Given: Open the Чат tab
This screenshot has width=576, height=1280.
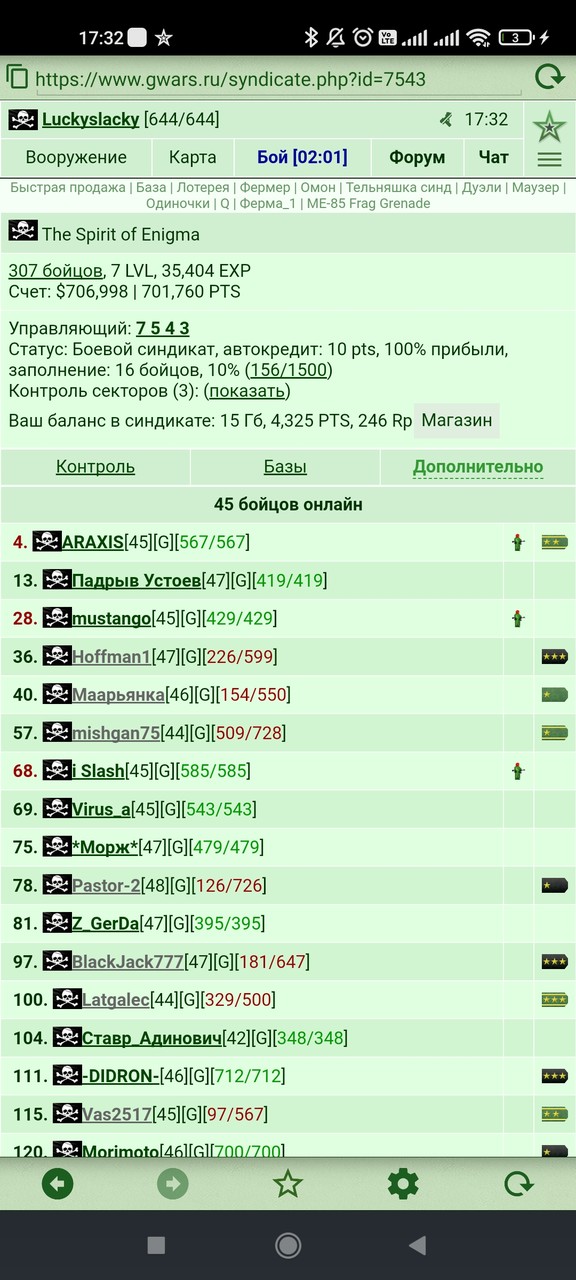Looking at the screenshot, I should click(494, 157).
